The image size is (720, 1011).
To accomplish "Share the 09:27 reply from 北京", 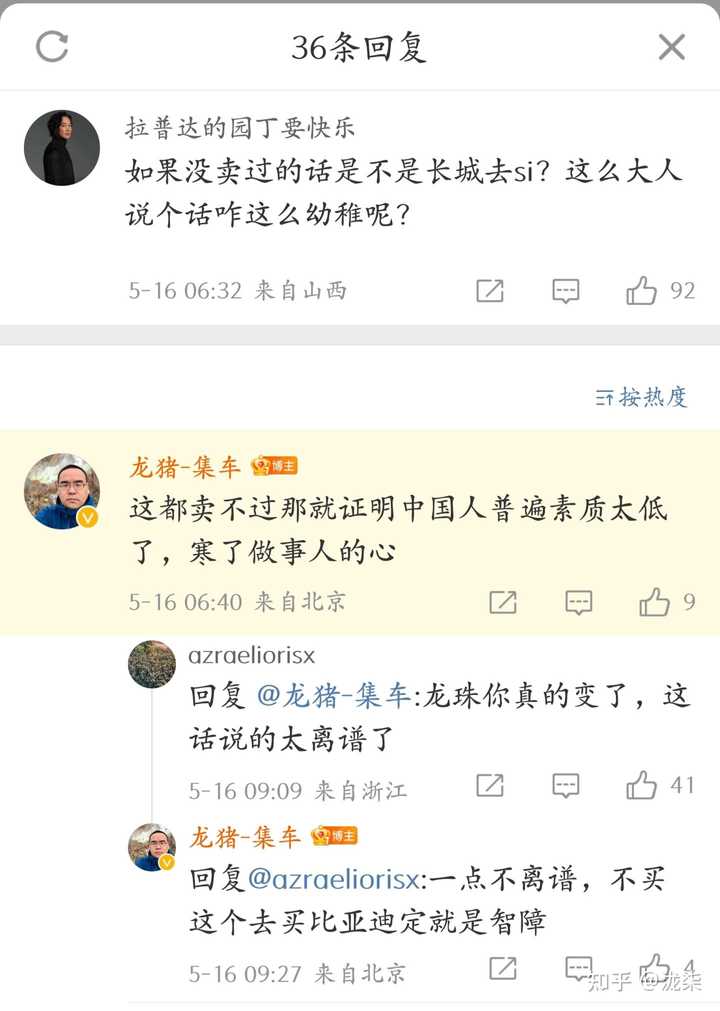I will (x=502, y=968).
